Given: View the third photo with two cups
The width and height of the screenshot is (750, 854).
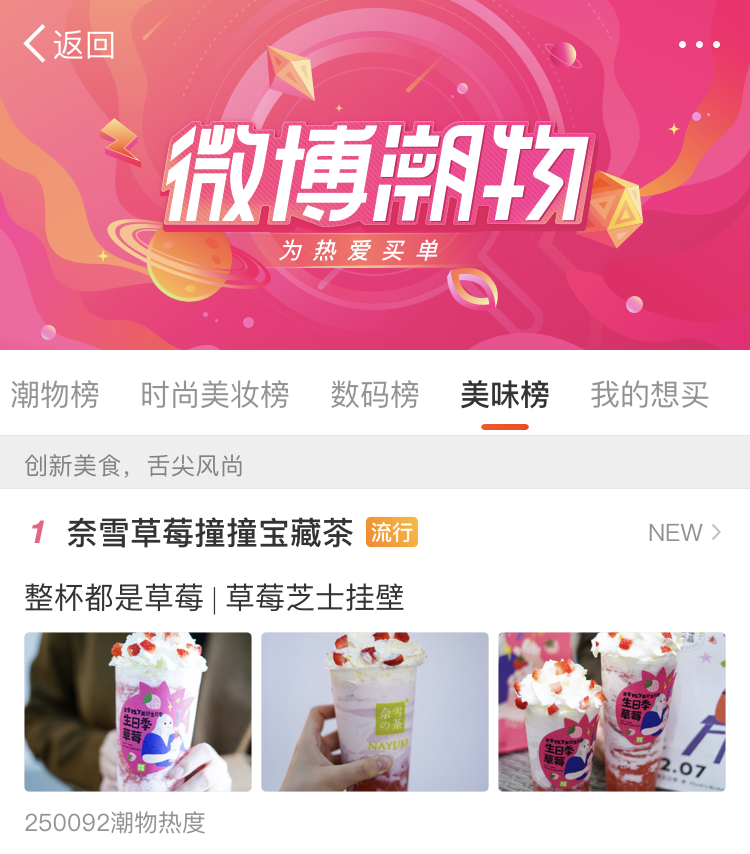Looking at the screenshot, I should [612, 712].
